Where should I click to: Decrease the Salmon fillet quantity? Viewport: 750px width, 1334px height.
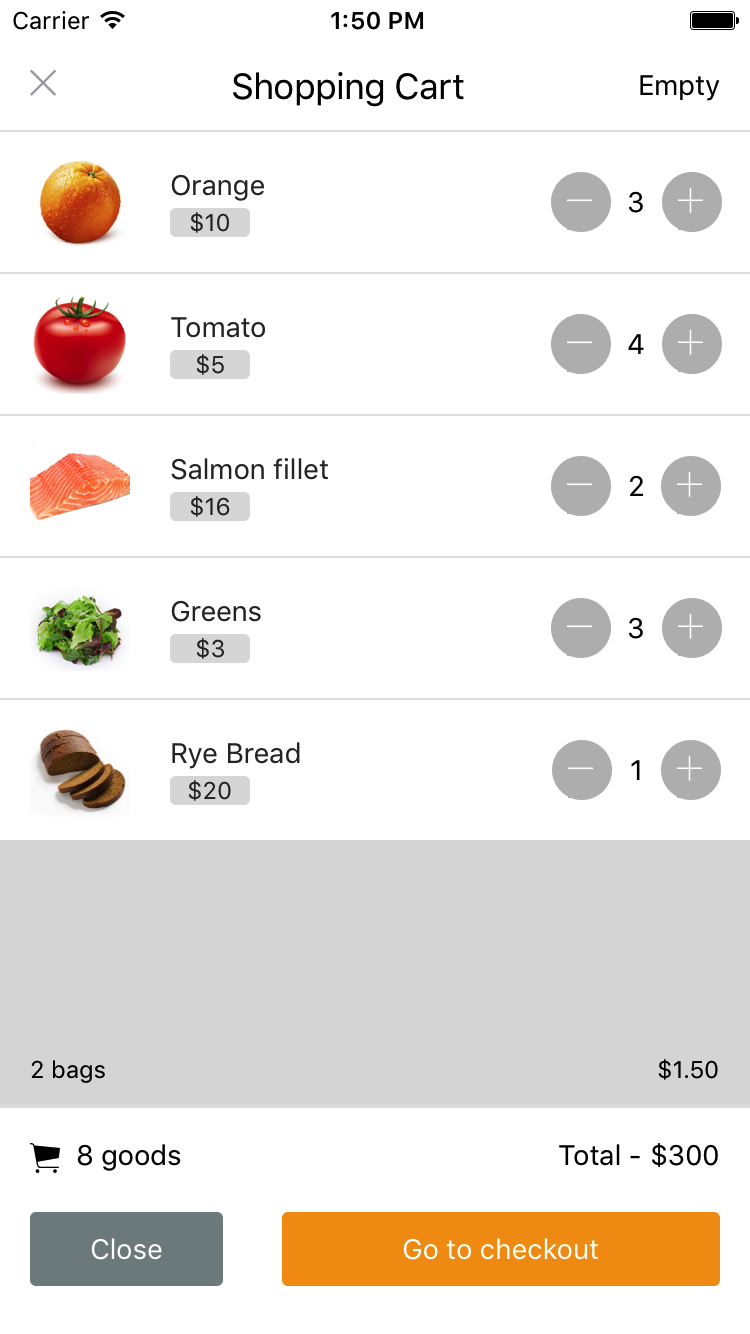tap(580, 486)
